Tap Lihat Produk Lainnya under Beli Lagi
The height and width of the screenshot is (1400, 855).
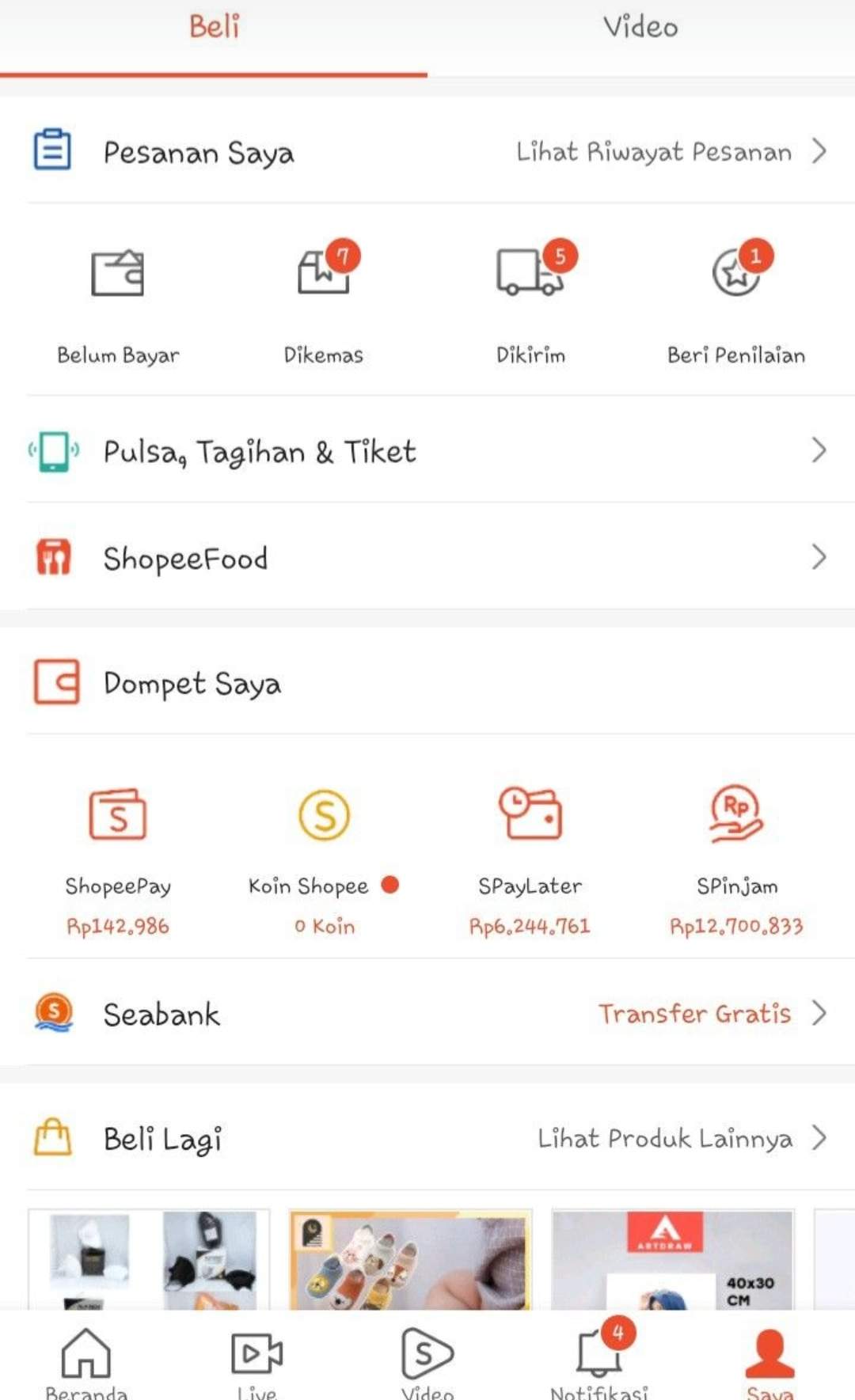point(679,1139)
